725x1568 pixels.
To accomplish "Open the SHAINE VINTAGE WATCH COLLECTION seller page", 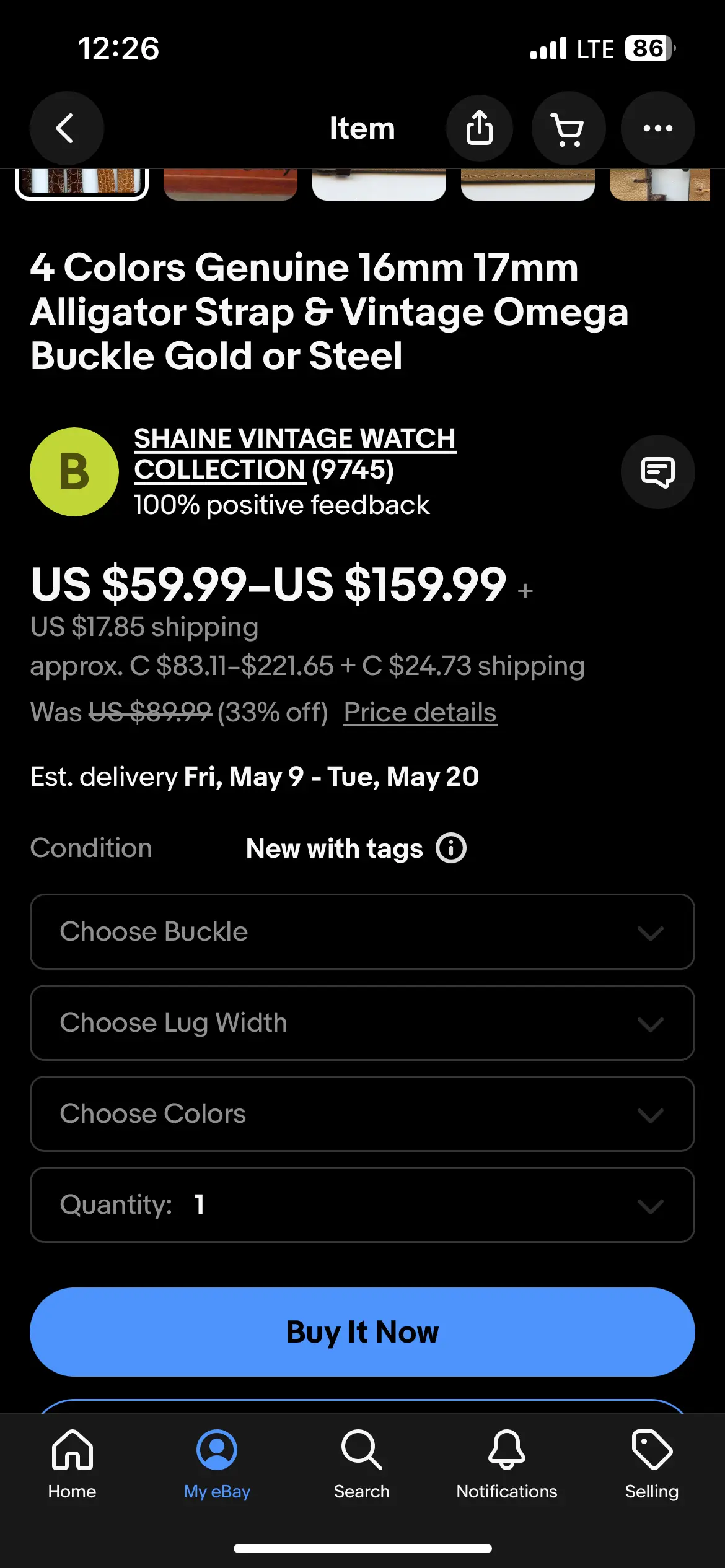I will tap(294, 454).
